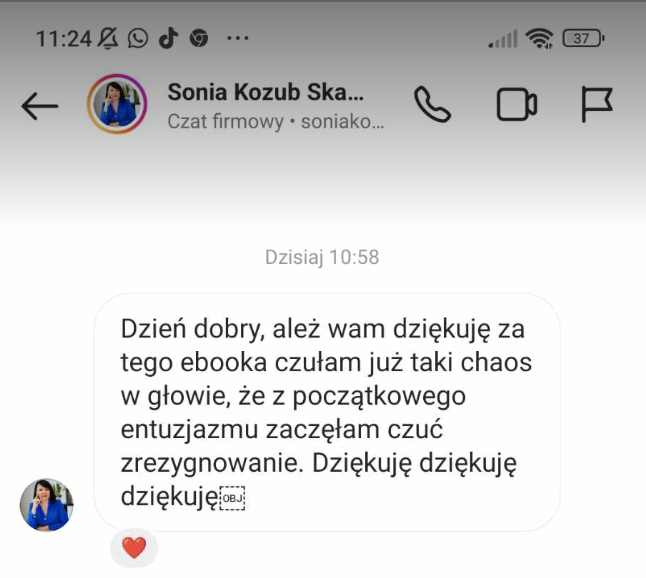Tap the heart reaction under the message
Screen dimensions: 646x578
coord(133,548)
